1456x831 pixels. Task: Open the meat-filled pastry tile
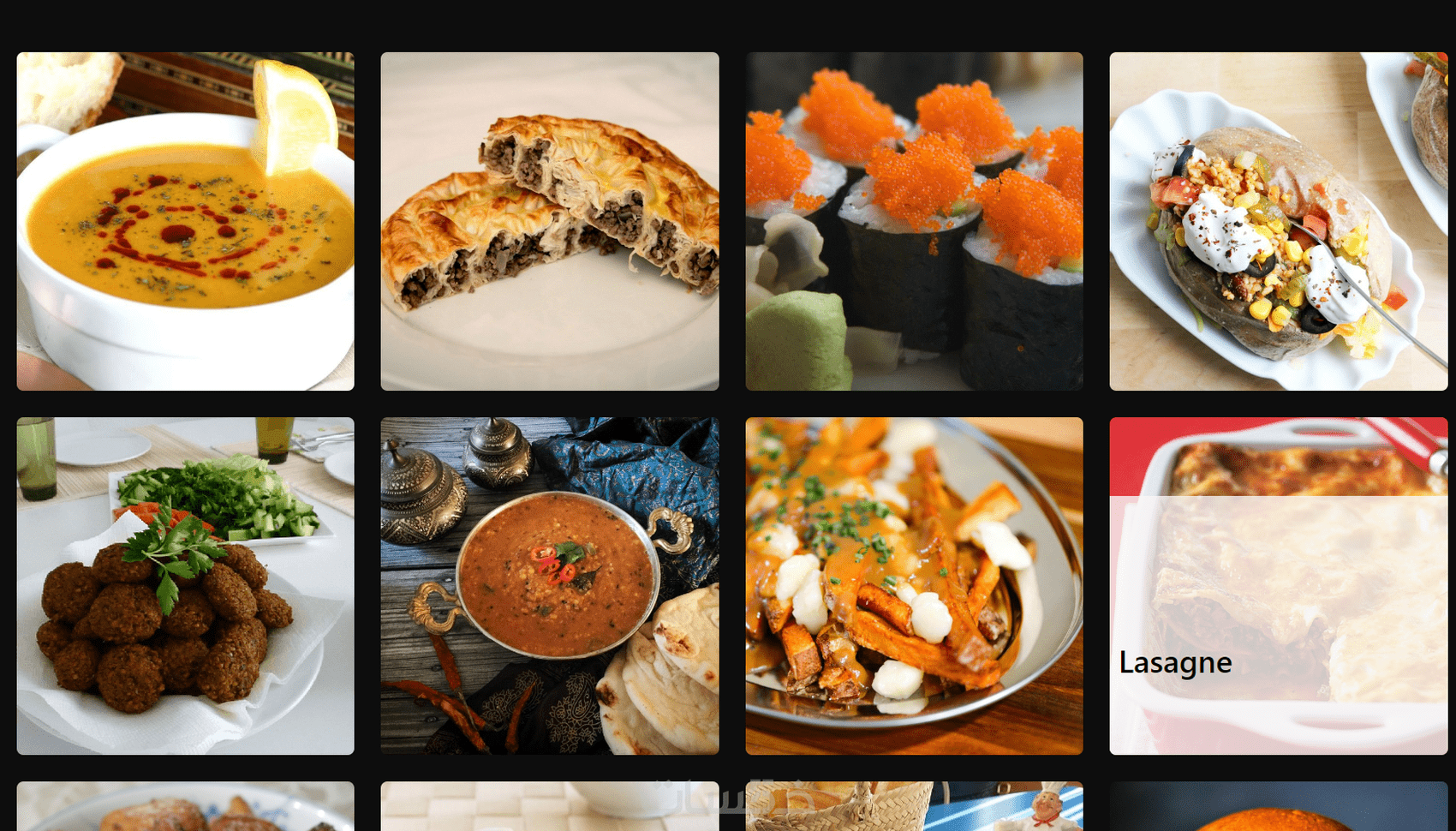pyautogui.click(x=549, y=221)
